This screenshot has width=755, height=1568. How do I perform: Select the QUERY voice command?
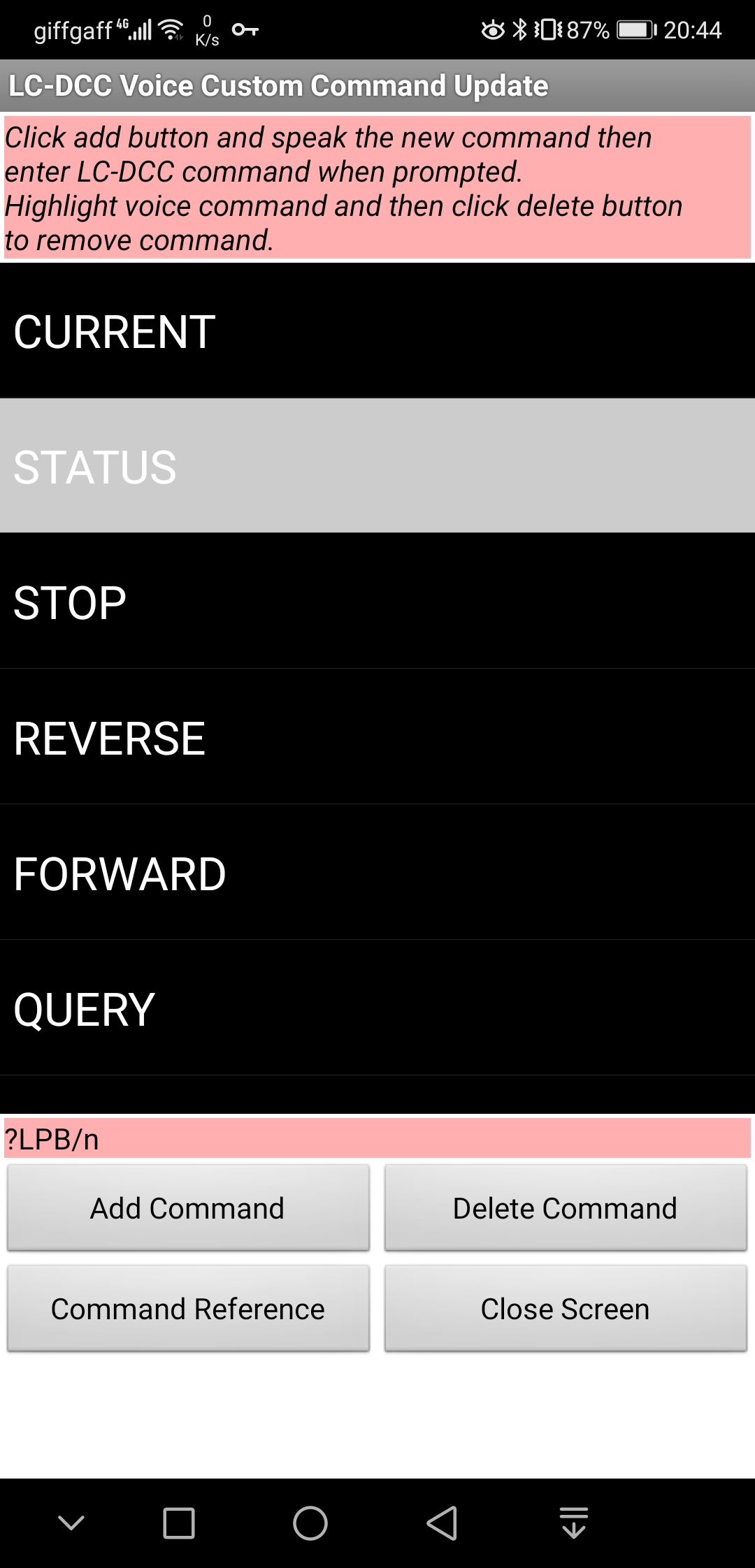click(x=377, y=1008)
